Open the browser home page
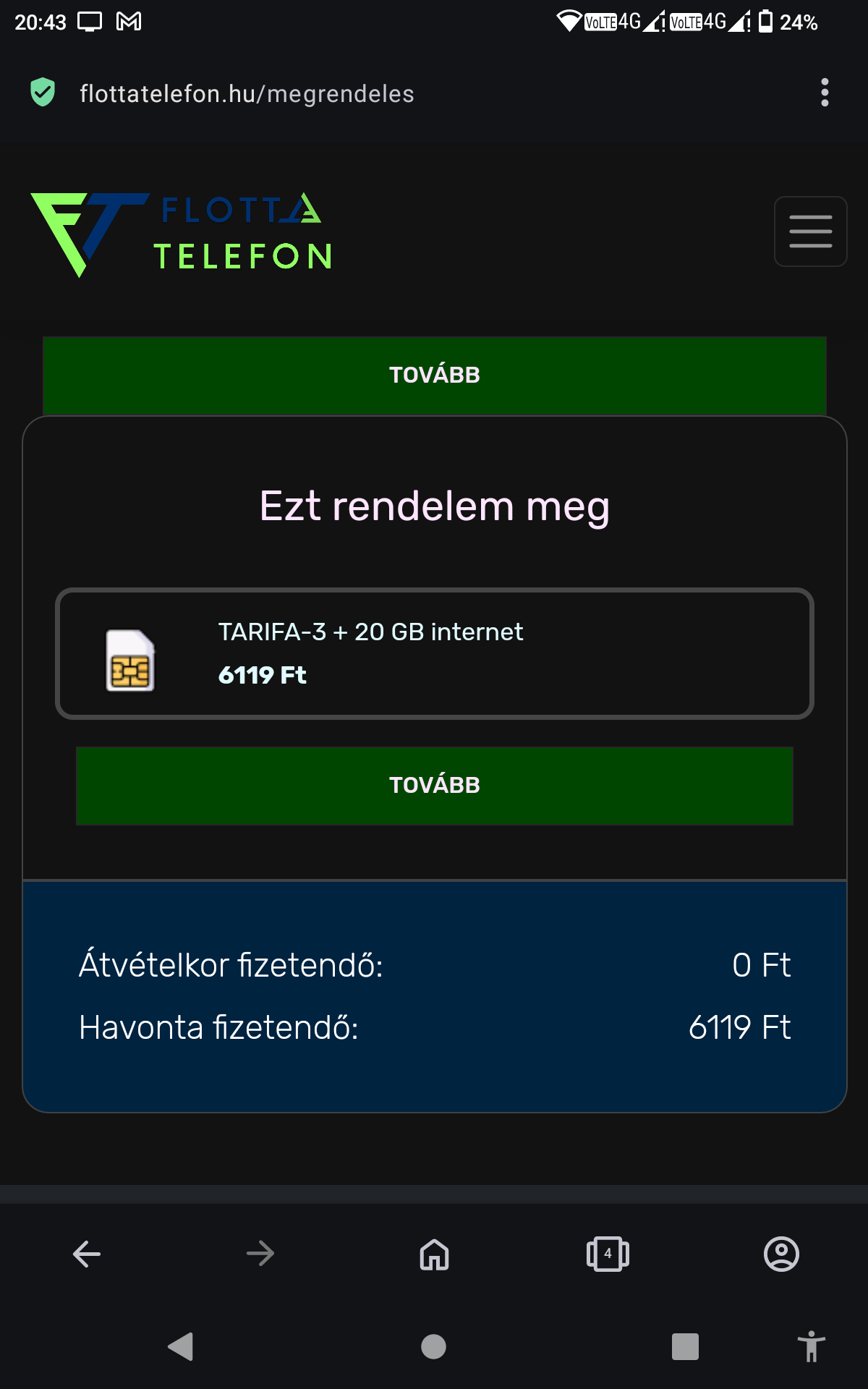The height and width of the screenshot is (1389, 868). tap(434, 1254)
